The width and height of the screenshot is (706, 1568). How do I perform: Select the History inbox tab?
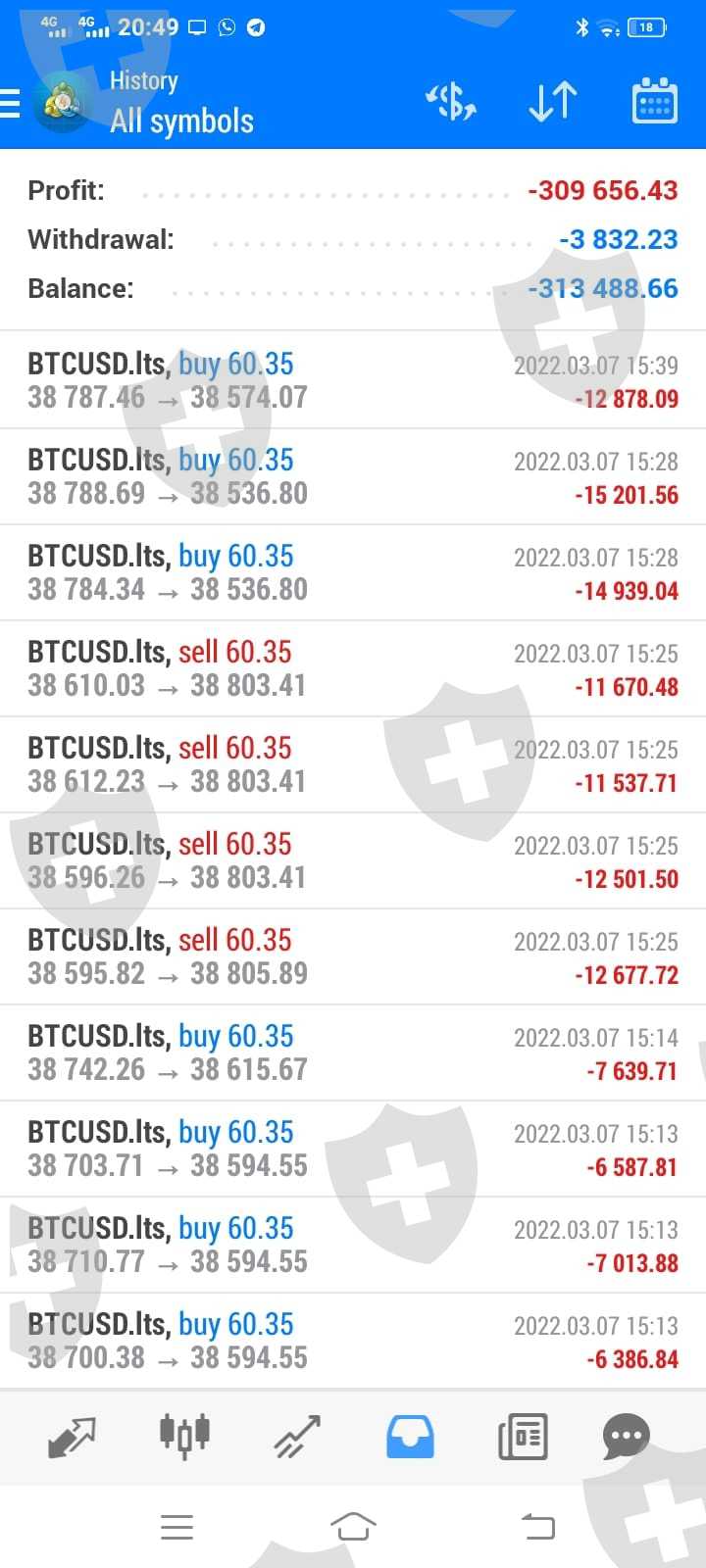click(410, 1436)
